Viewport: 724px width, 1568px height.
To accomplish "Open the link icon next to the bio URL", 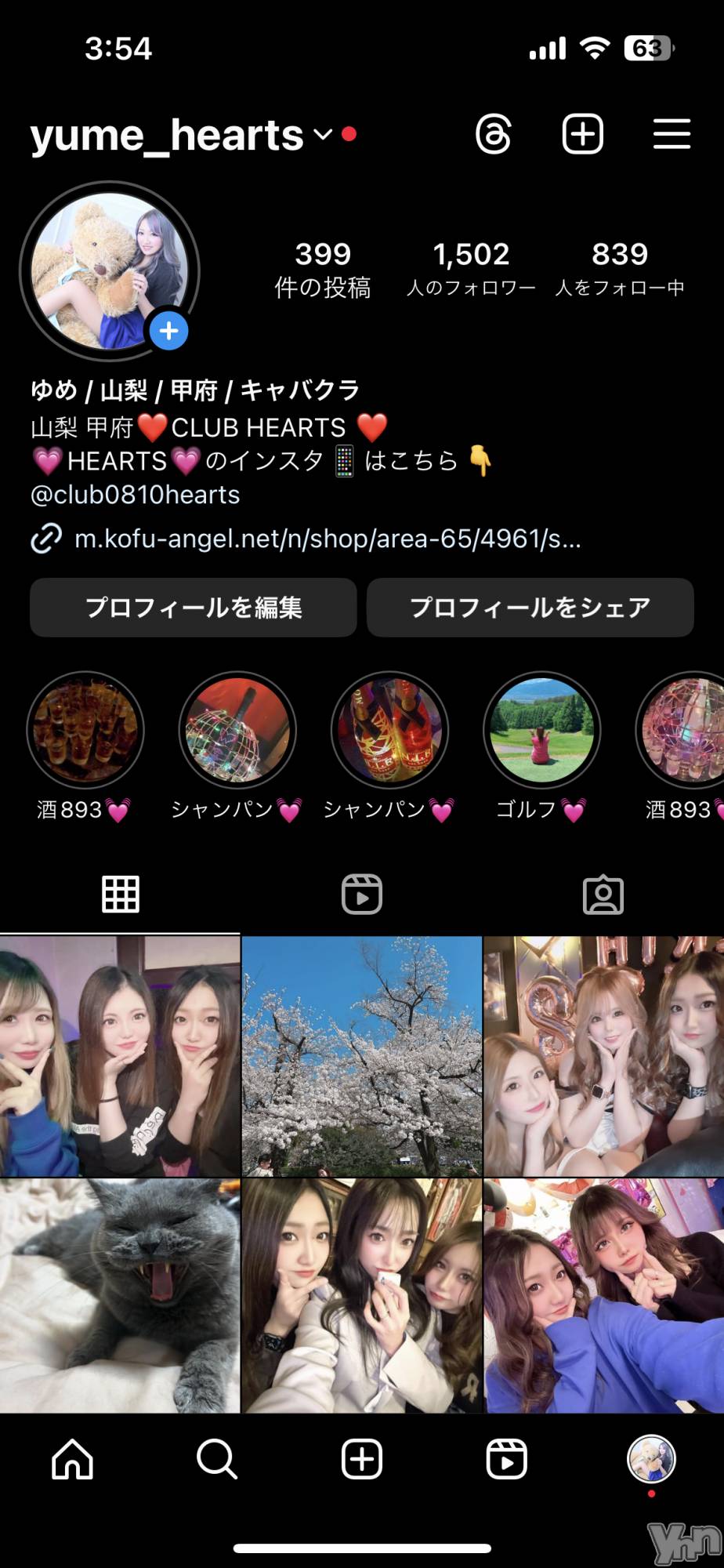I will pos(47,539).
